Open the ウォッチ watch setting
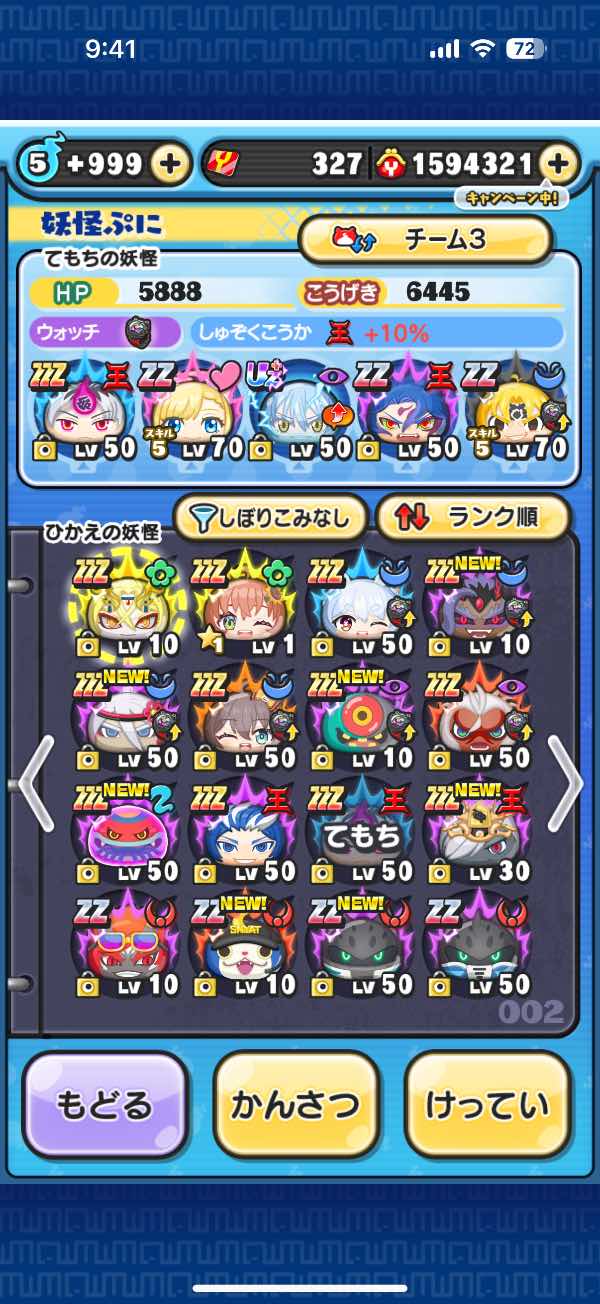 point(105,332)
